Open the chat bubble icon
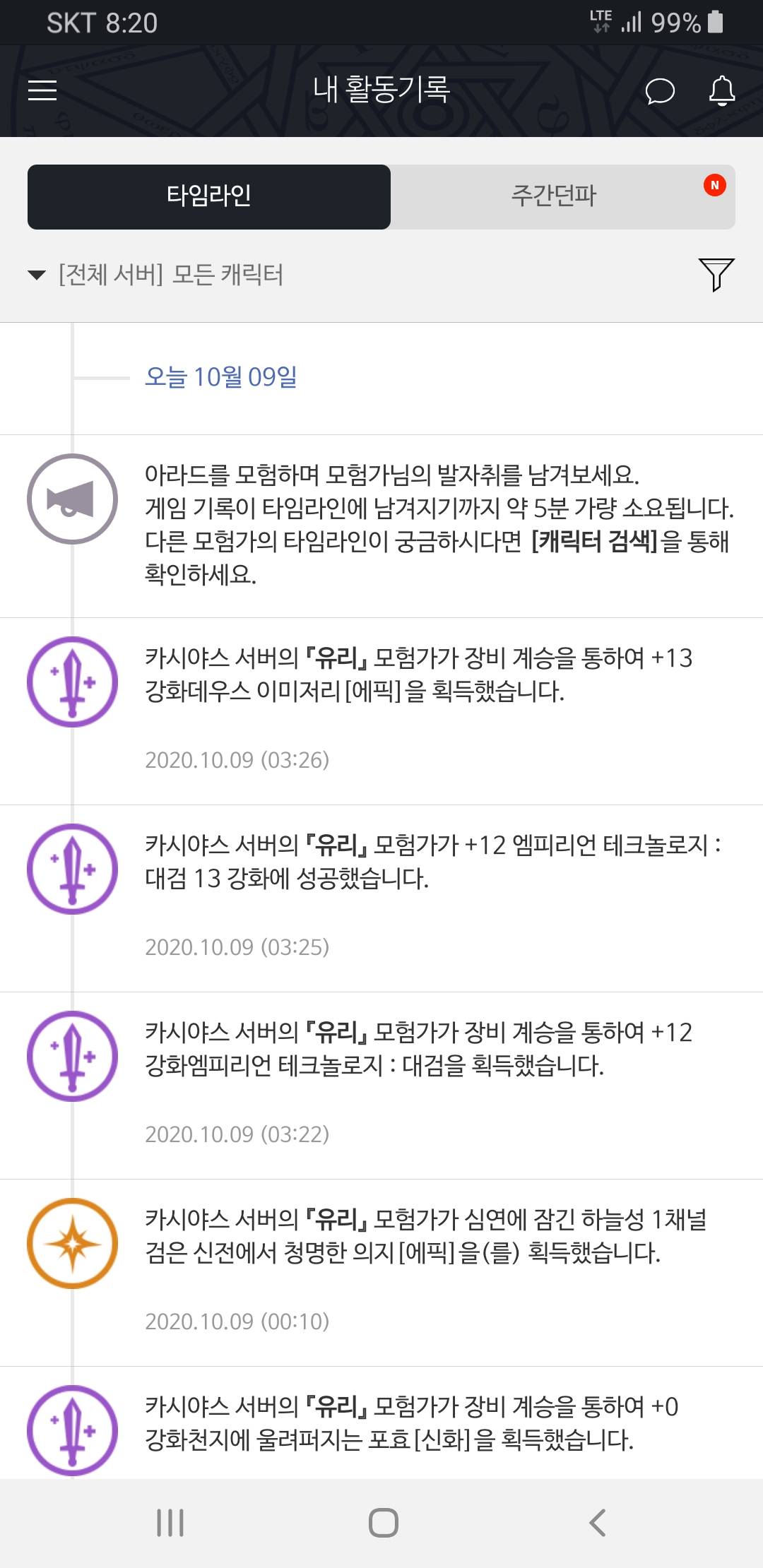763x1568 pixels. (660, 91)
